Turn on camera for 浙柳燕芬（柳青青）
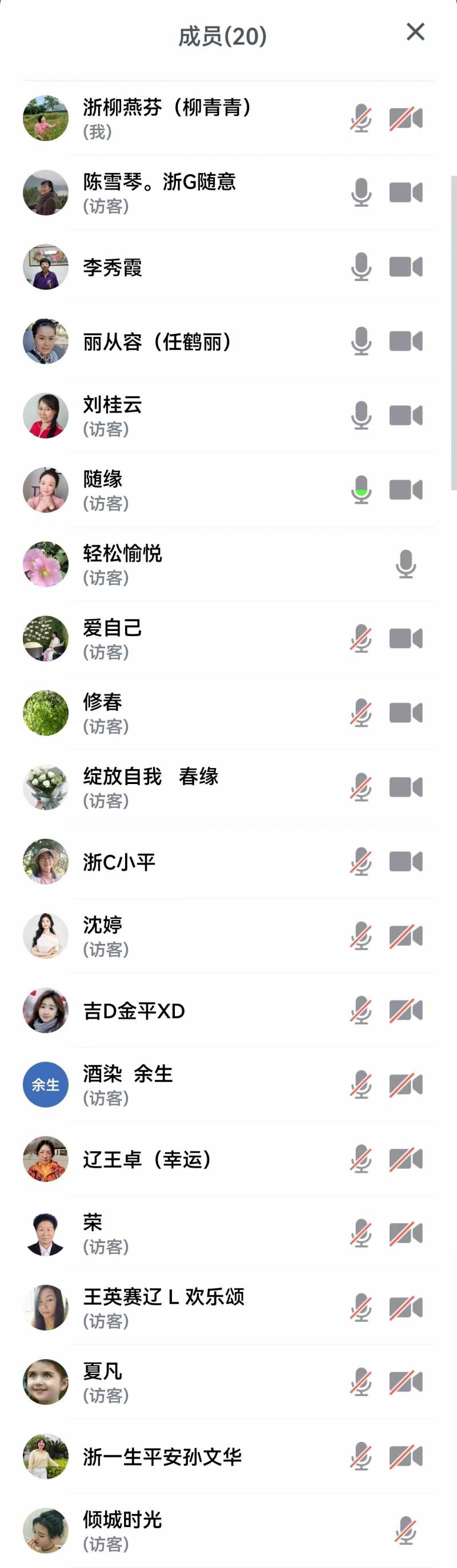 pyautogui.click(x=406, y=118)
